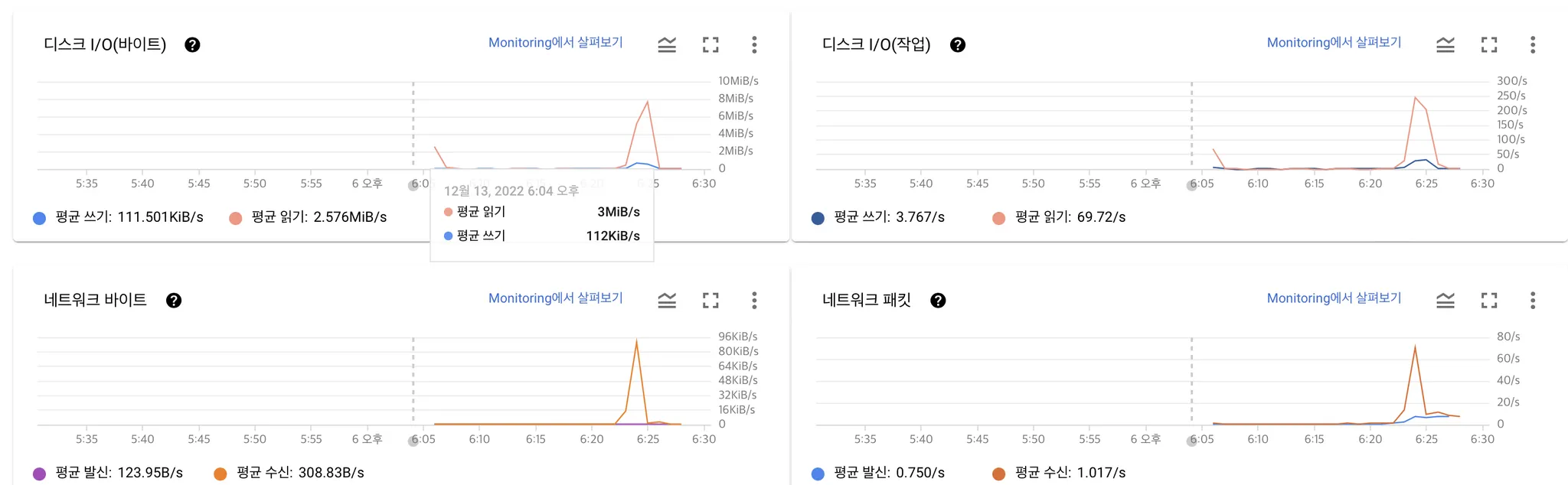Toggle legend icon on 네트워크 바이트 chart
1568x485 pixels.
[667, 301]
